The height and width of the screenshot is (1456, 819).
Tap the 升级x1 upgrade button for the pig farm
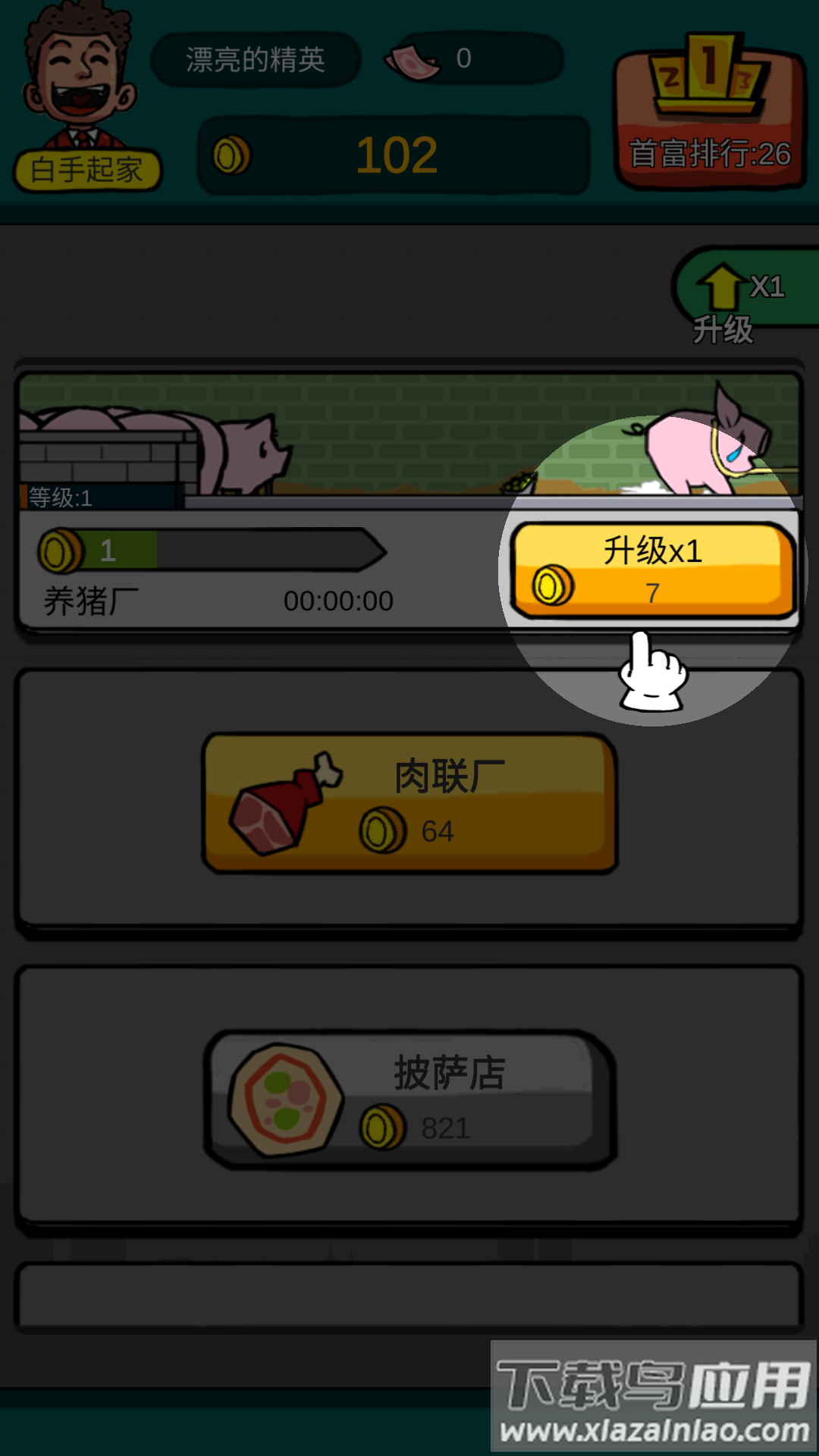tap(653, 570)
